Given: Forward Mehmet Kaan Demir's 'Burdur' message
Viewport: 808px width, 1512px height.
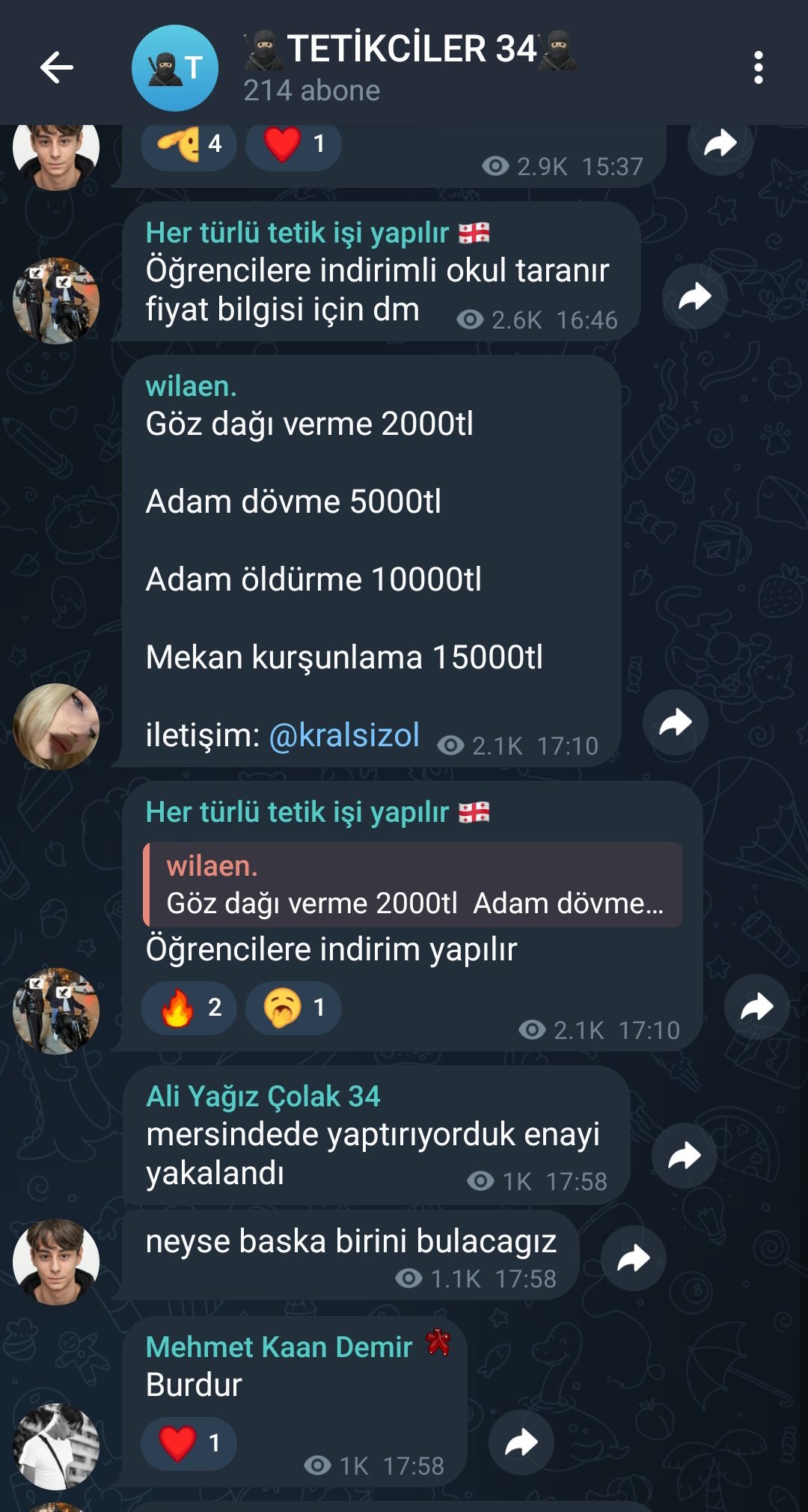Looking at the screenshot, I should [x=521, y=1442].
